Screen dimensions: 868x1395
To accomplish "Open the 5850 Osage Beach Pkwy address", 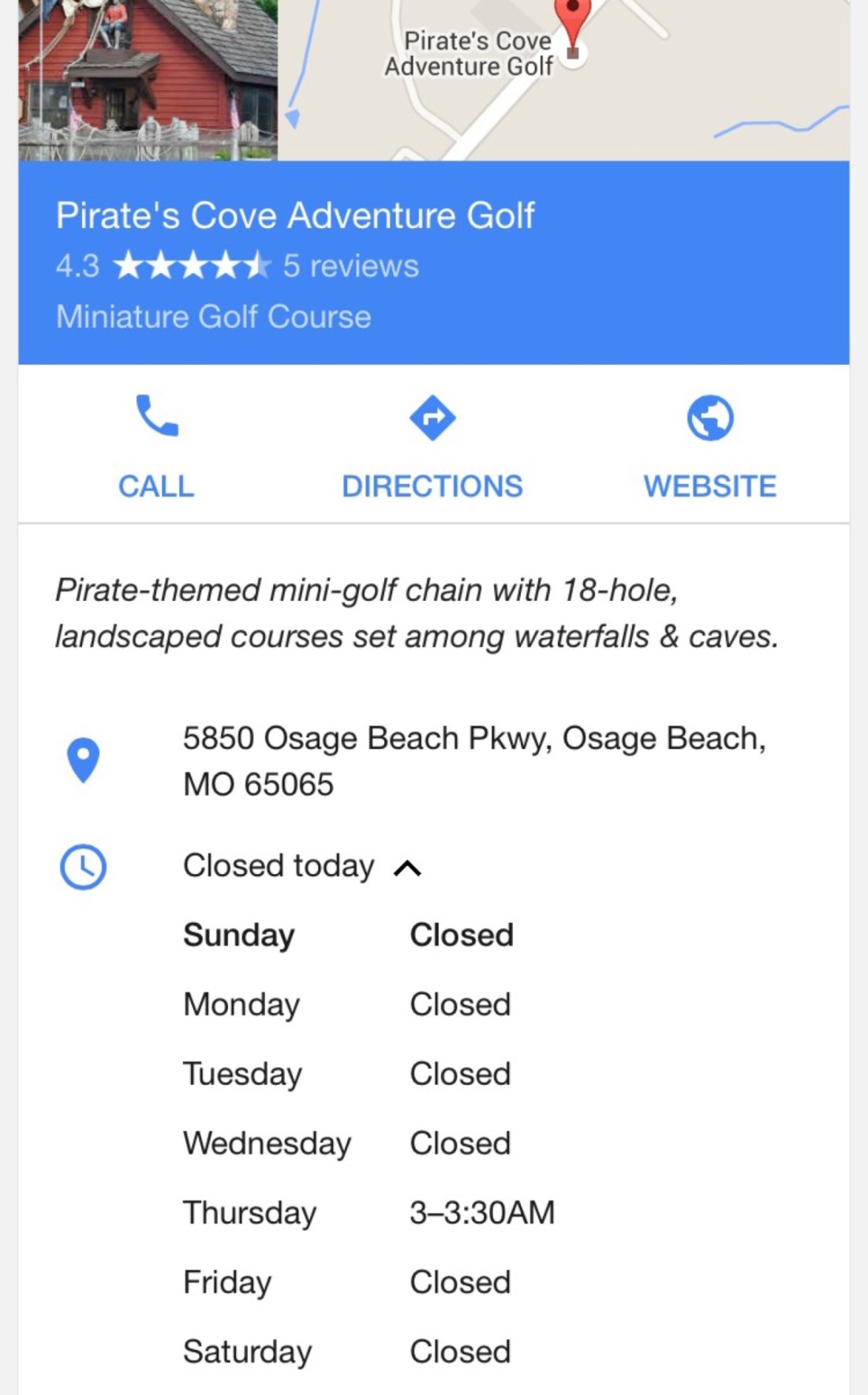I will click(473, 761).
